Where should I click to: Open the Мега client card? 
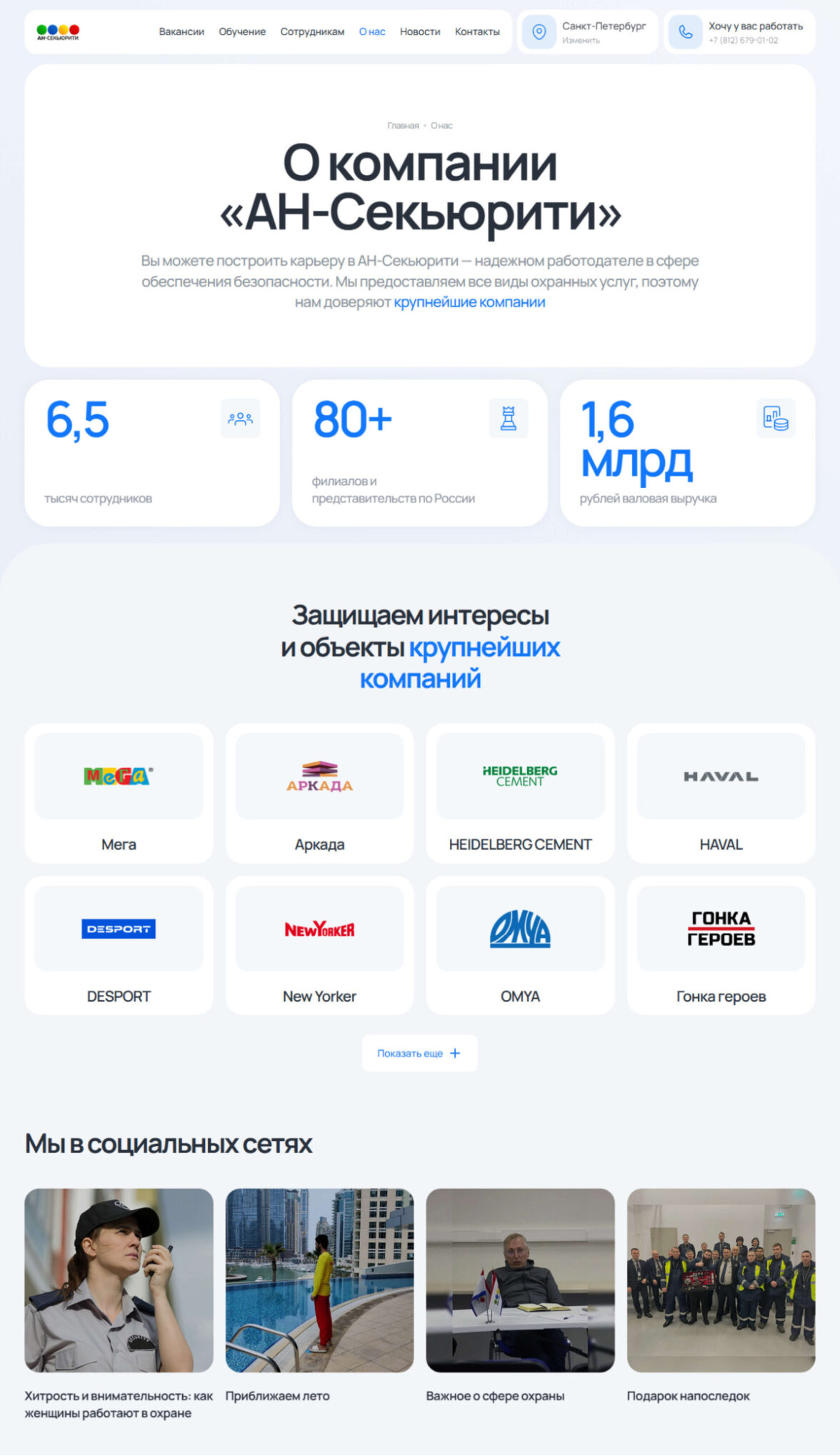(119, 793)
